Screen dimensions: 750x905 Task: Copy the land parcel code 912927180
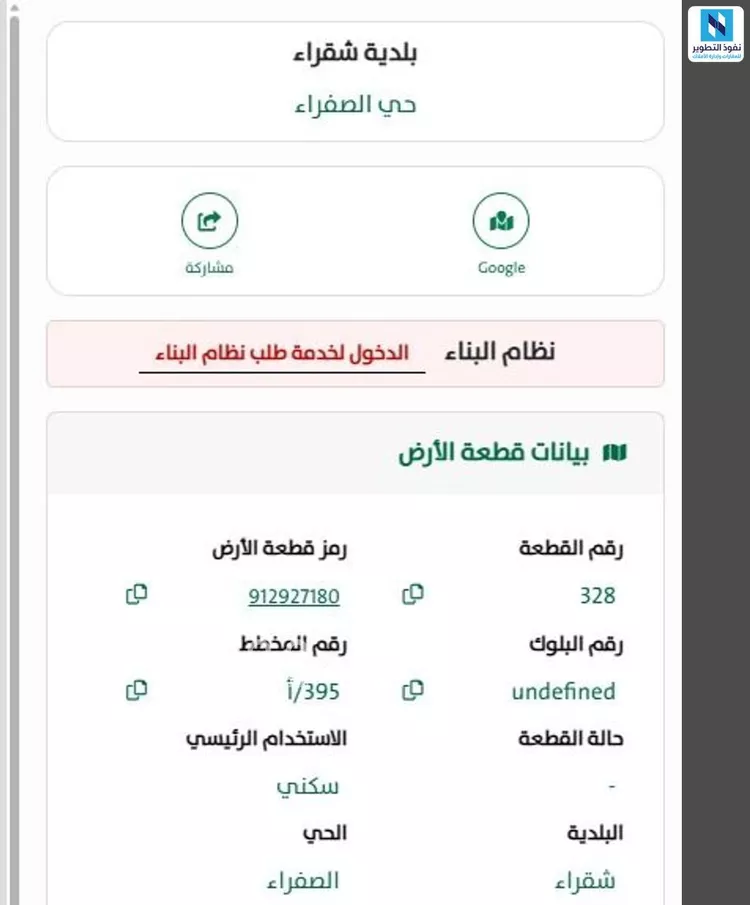click(x=137, y=594)
